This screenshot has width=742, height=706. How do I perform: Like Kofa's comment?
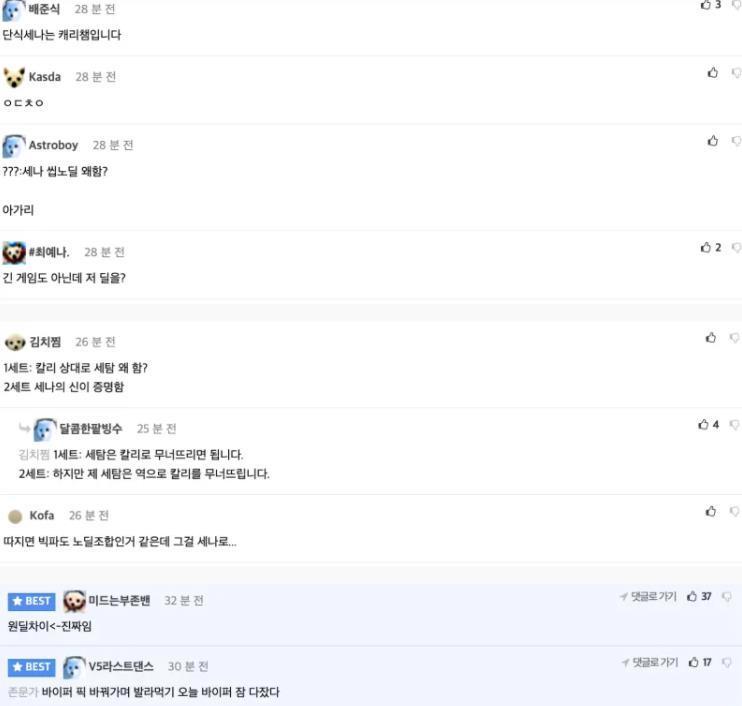(x=712, y=512)
